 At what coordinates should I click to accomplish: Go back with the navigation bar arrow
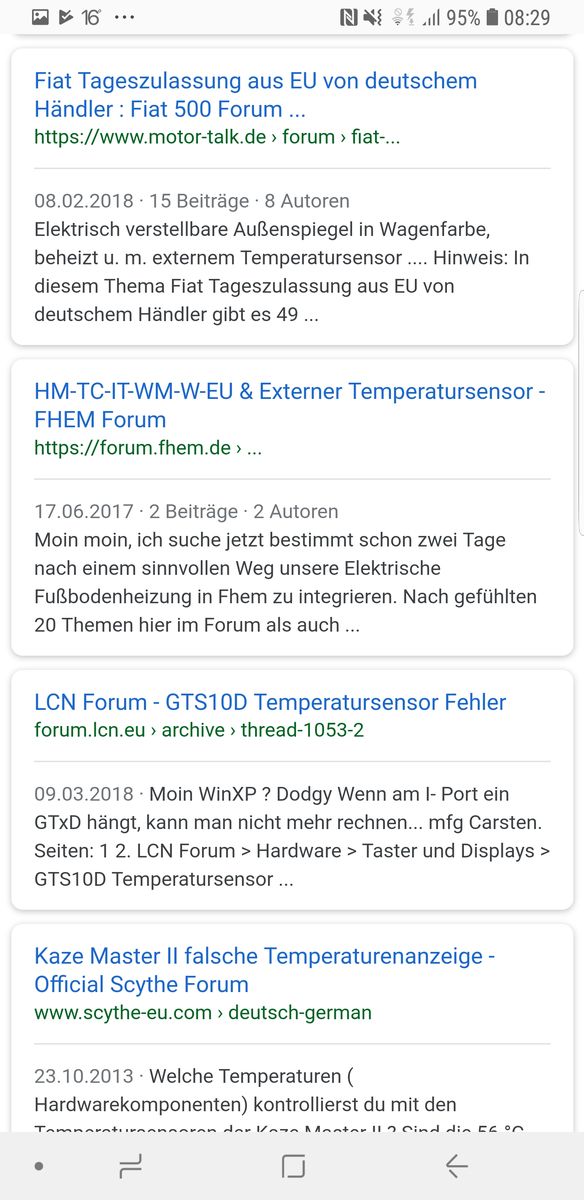pyautogui.click(x=457, y=1166)
